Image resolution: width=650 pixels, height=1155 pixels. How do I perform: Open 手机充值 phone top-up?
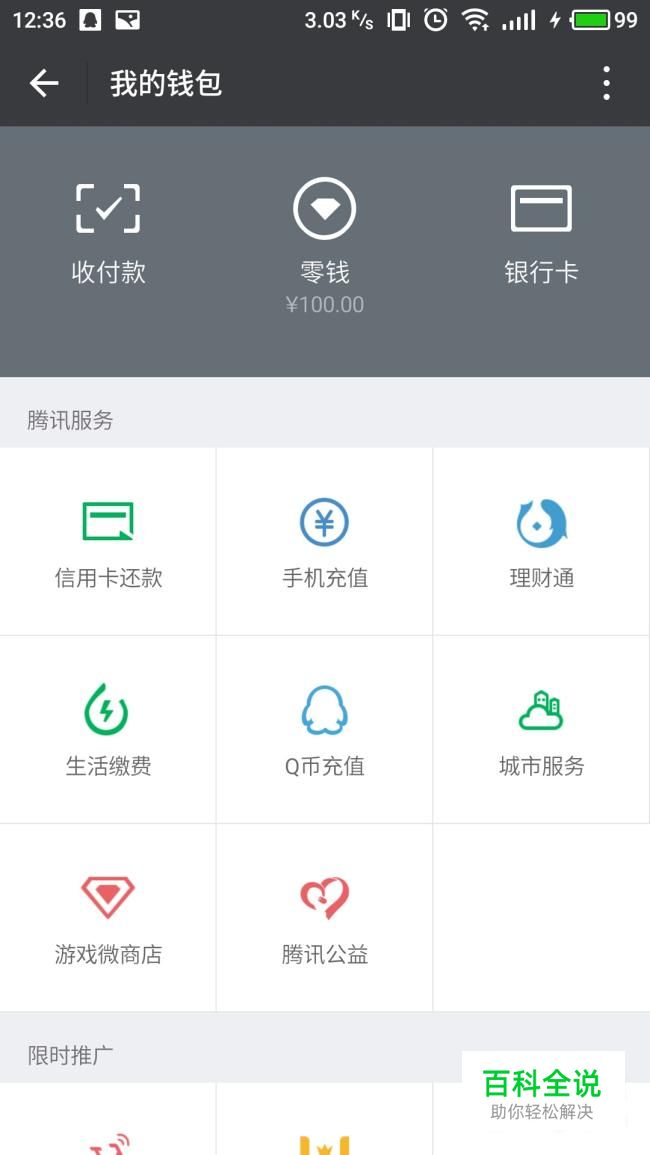click(324, 541)
